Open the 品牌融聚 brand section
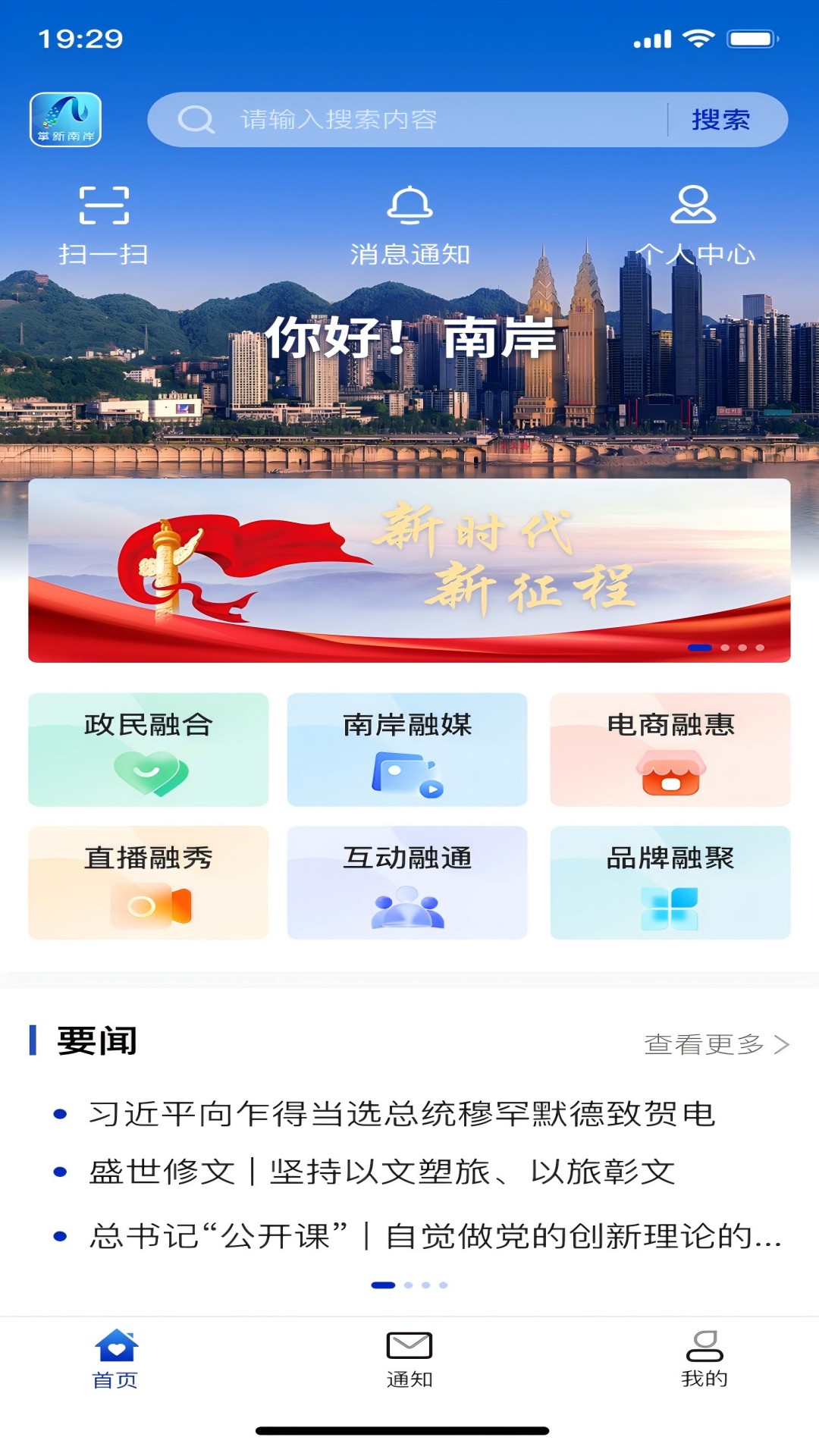Image resolution: width=819 pixels, height=1456 pixels. coord(670,883)
